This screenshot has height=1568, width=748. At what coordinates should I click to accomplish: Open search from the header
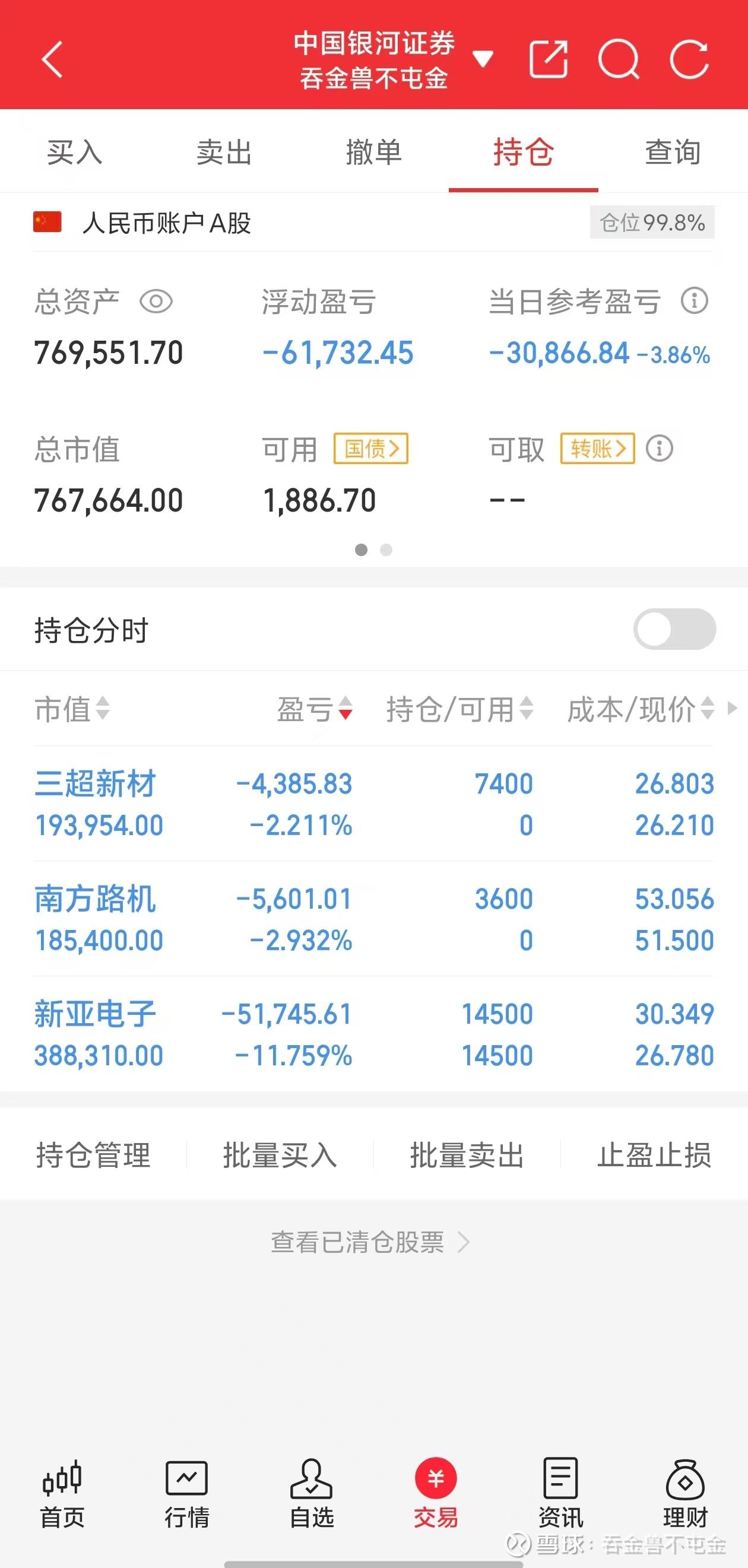click(x=619, y=60)
